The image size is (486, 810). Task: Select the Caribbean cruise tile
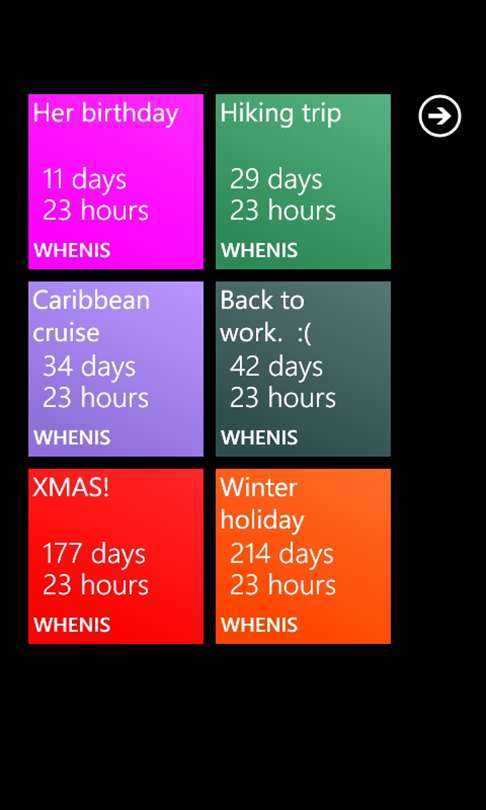pos(116,369)
